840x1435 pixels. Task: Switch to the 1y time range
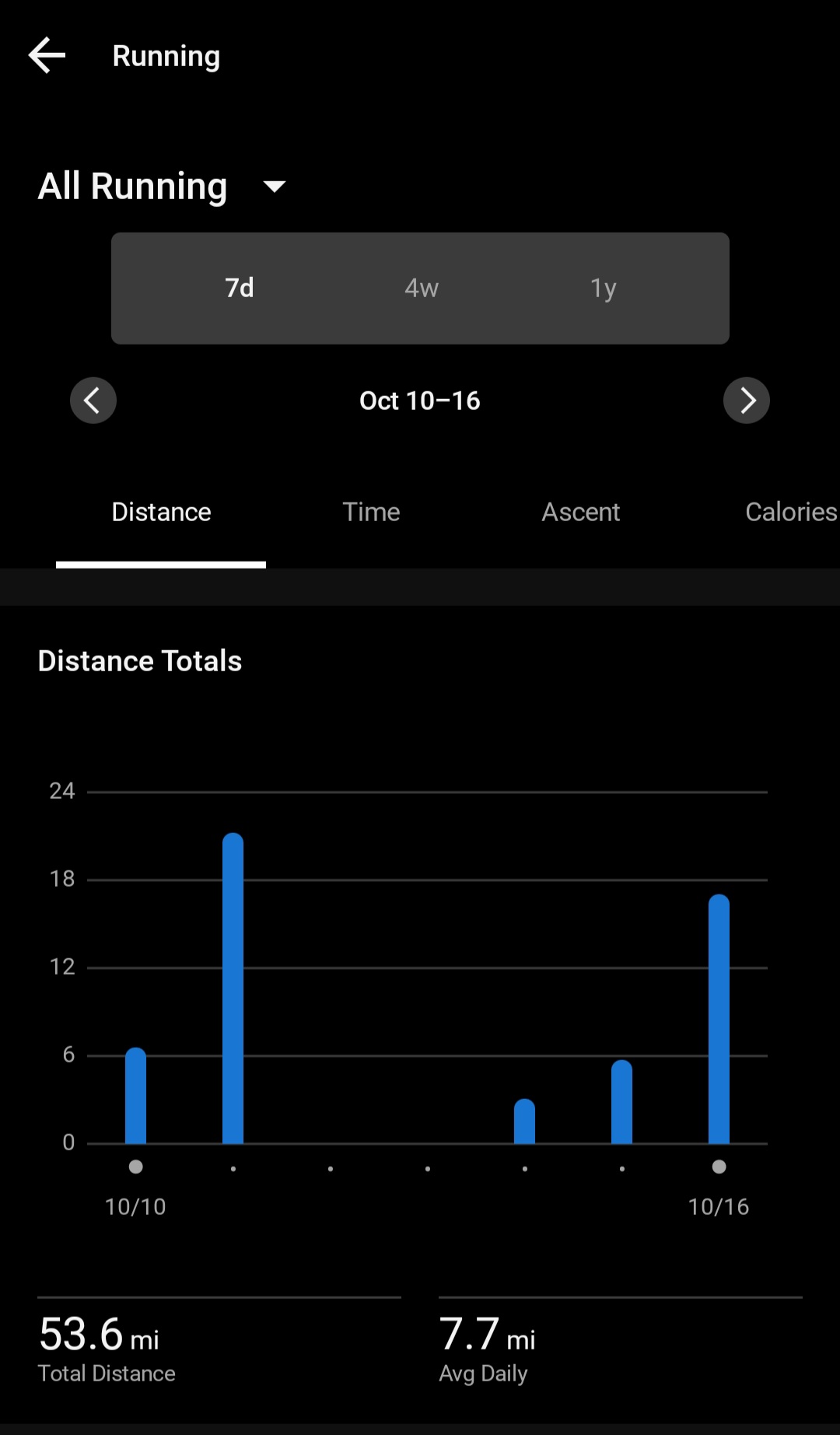603,288
